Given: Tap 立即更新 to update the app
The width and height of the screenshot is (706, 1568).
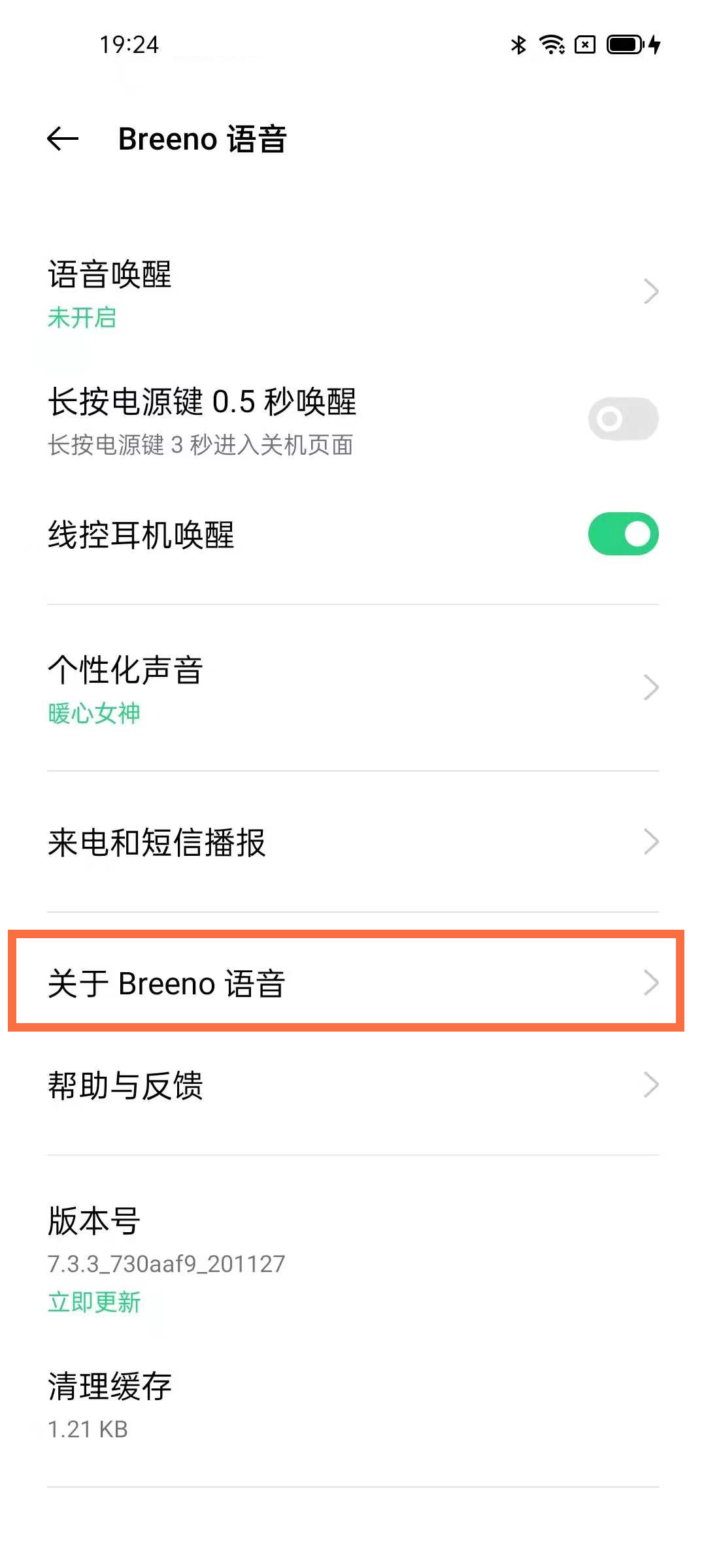Looking at the screenshot, I should click(94, 1301).
